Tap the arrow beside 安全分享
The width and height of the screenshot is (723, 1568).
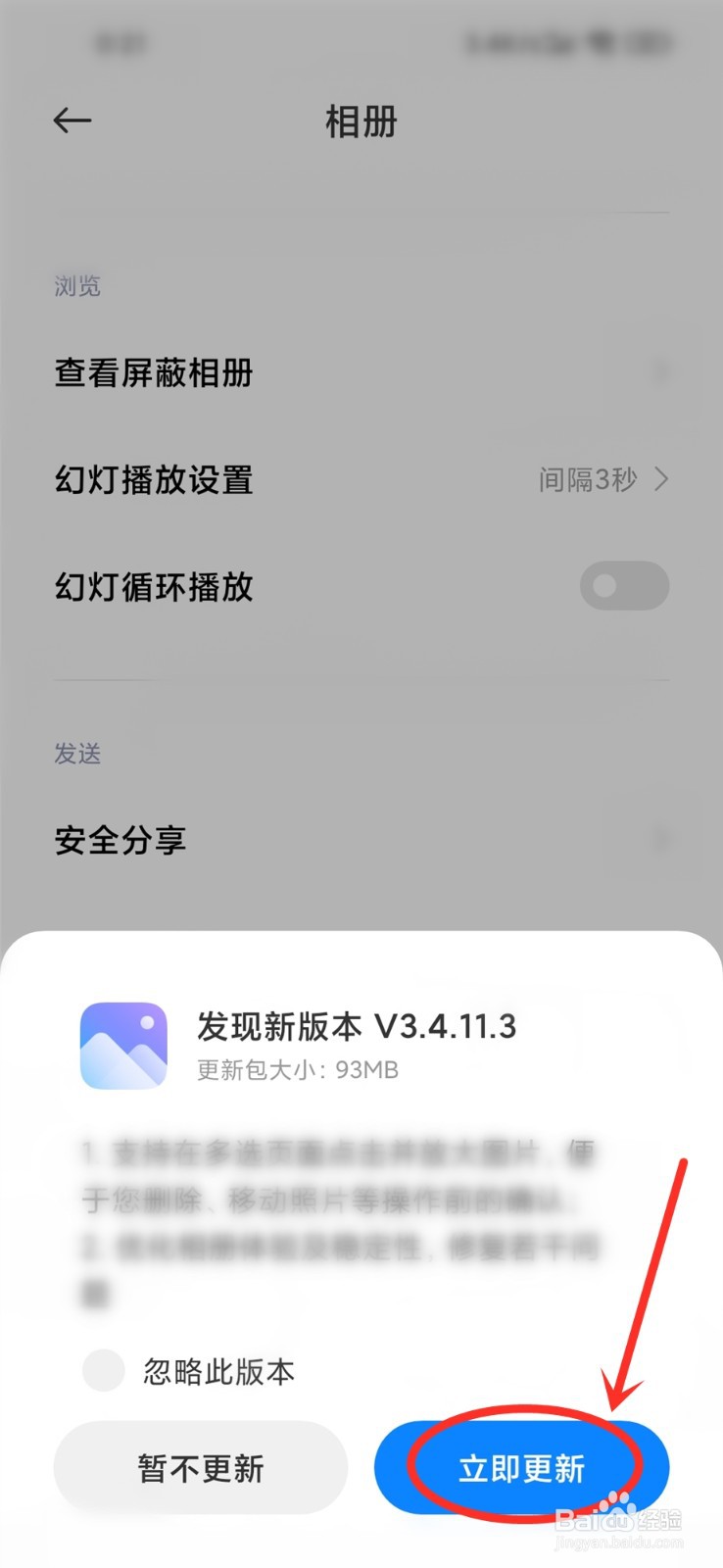pos(663,840)
